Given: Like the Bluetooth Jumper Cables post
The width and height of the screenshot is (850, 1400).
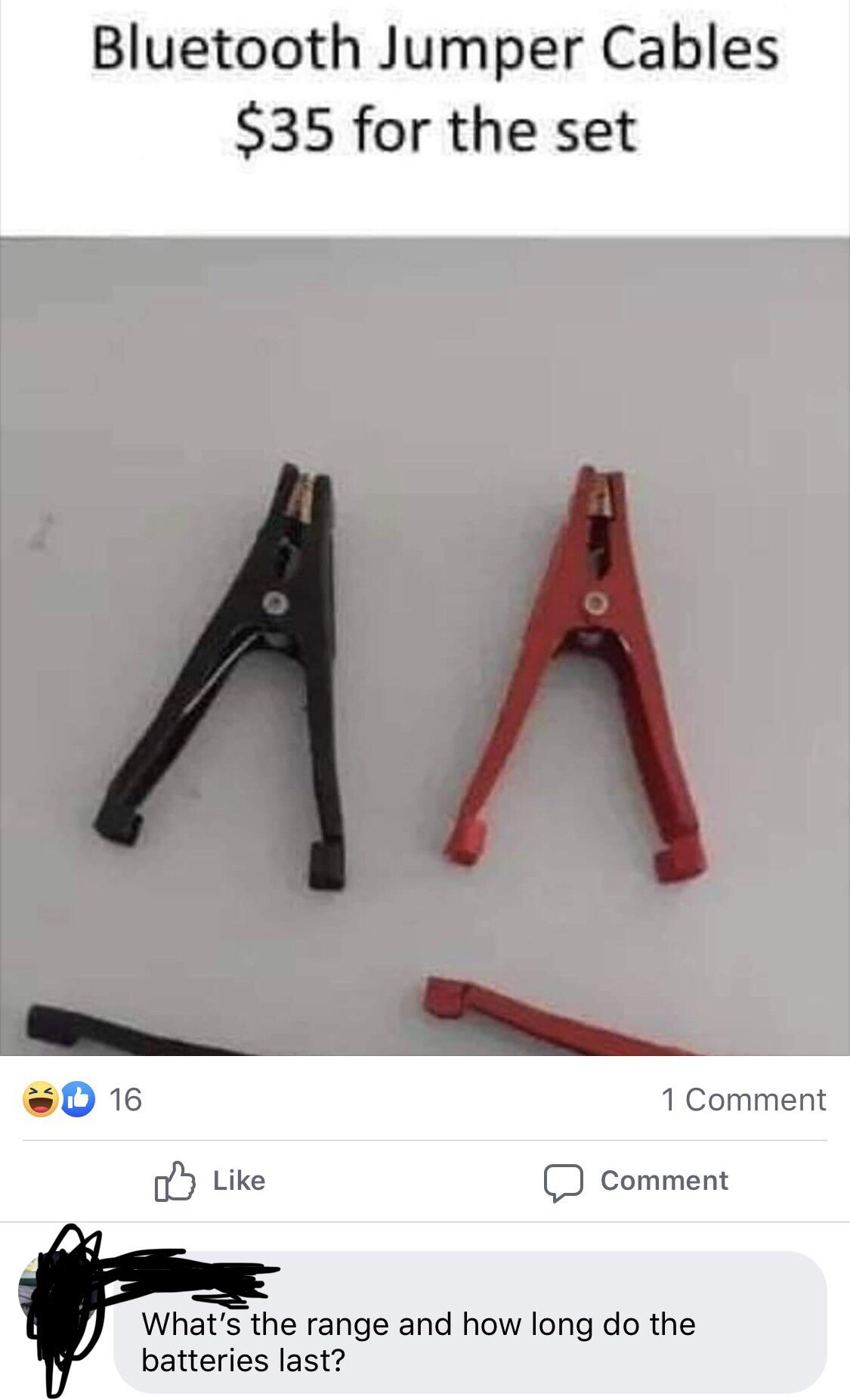Looking at the screenshot, I should [211, 1180].
